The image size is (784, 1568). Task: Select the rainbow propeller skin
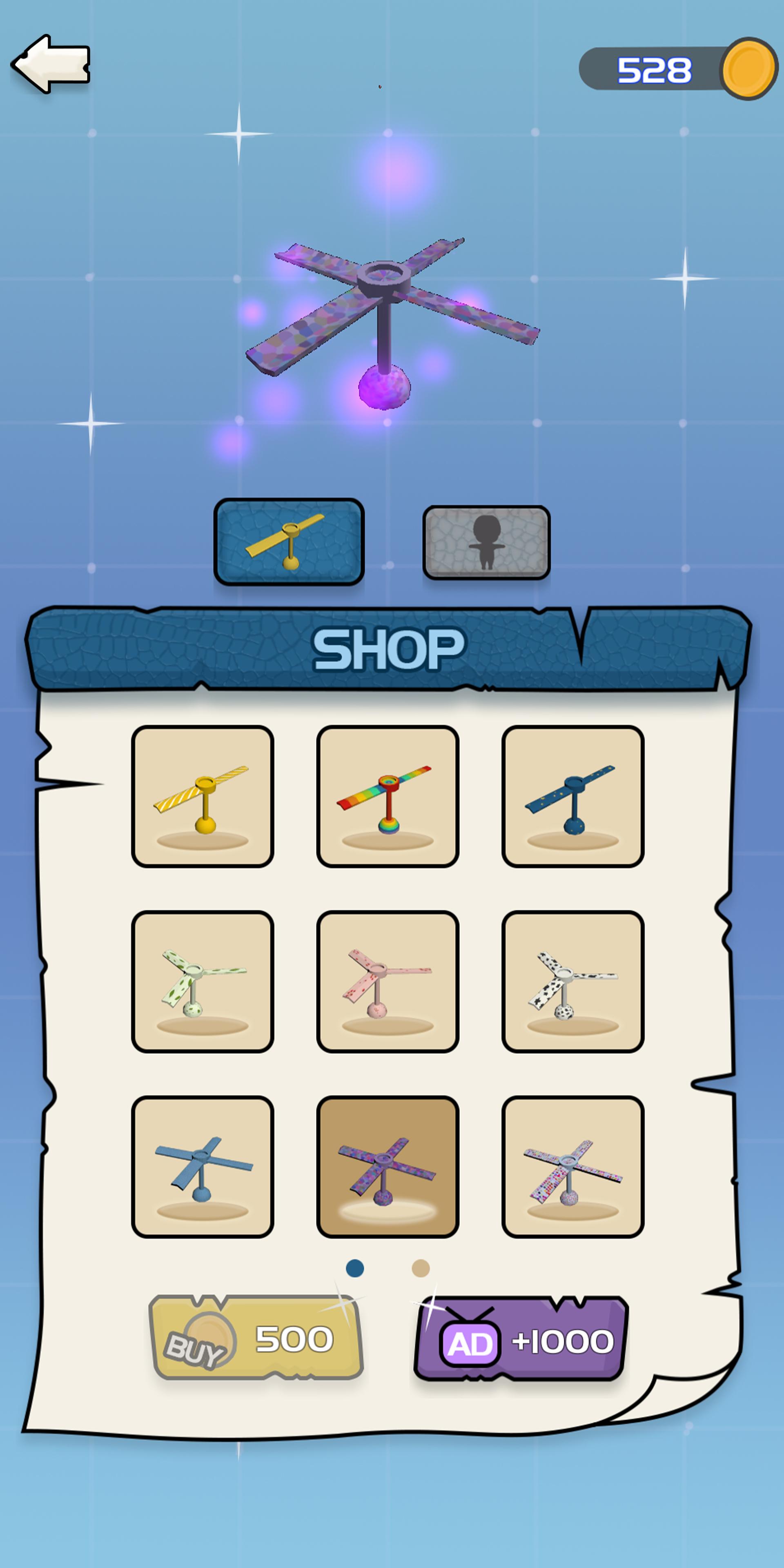click(388, 796)
